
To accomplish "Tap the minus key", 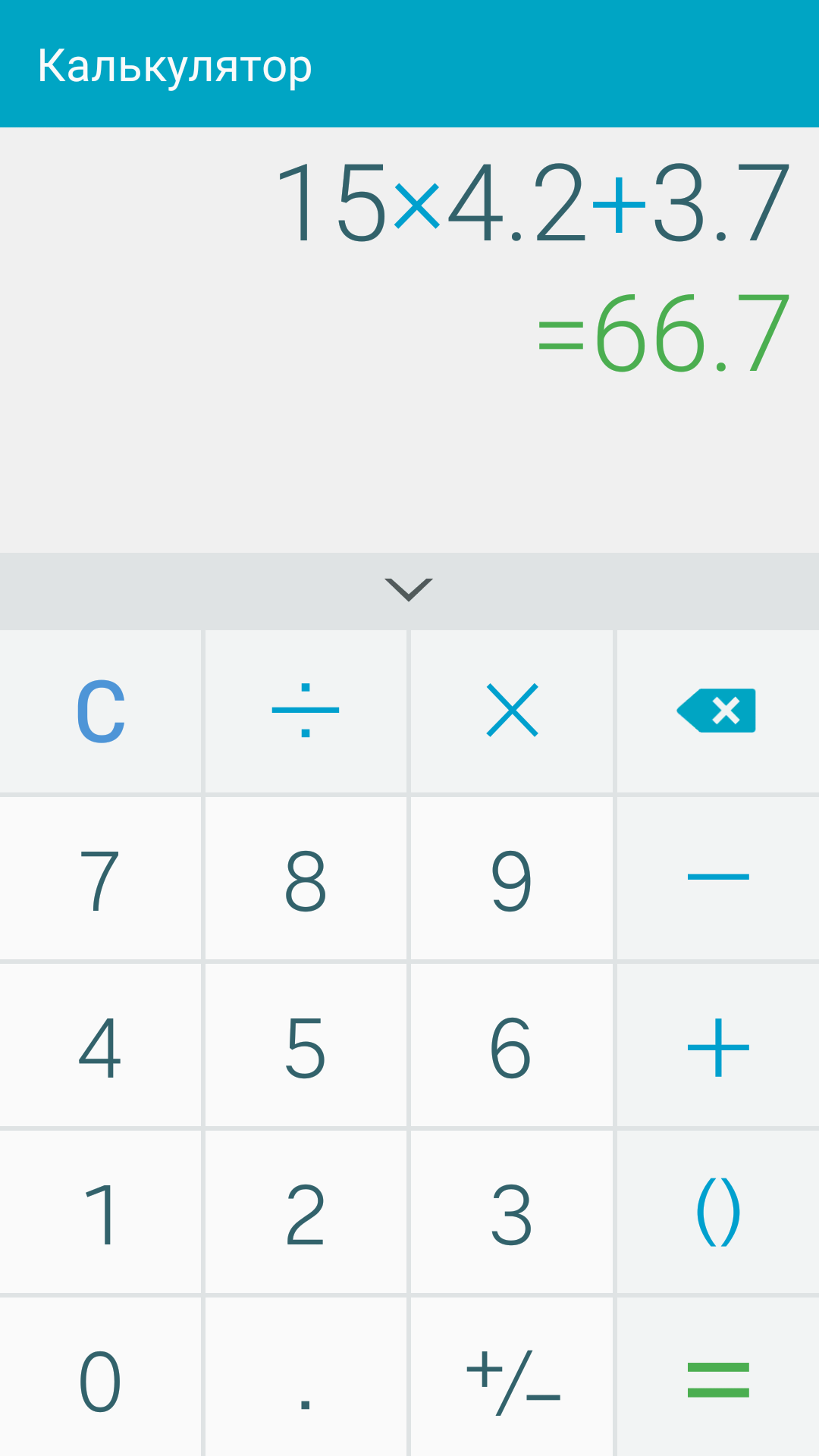I will click(717, 877).
